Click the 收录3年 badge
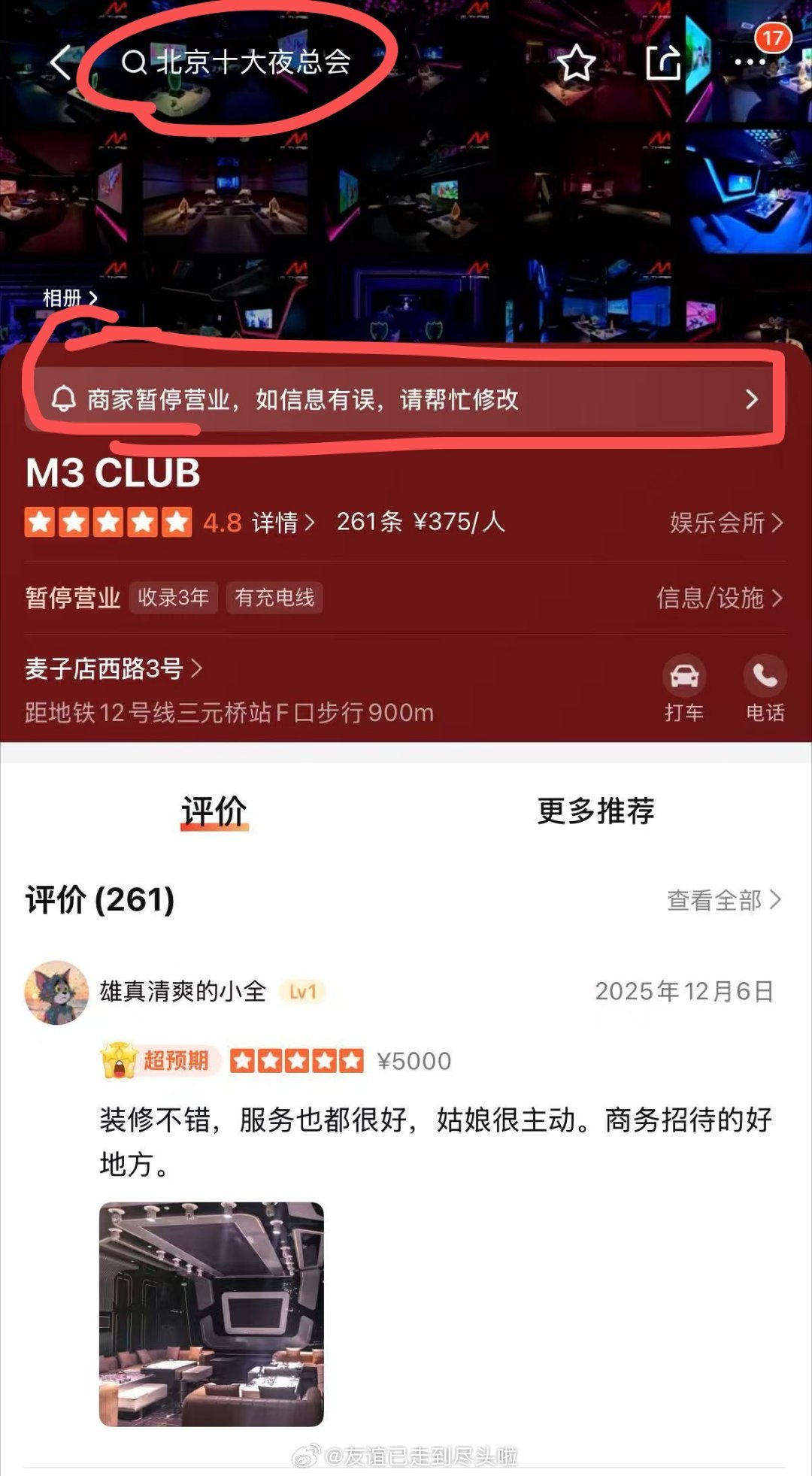Image resolution: width=812 pixels, height=1476 pixels. click(x=175, y=599)
